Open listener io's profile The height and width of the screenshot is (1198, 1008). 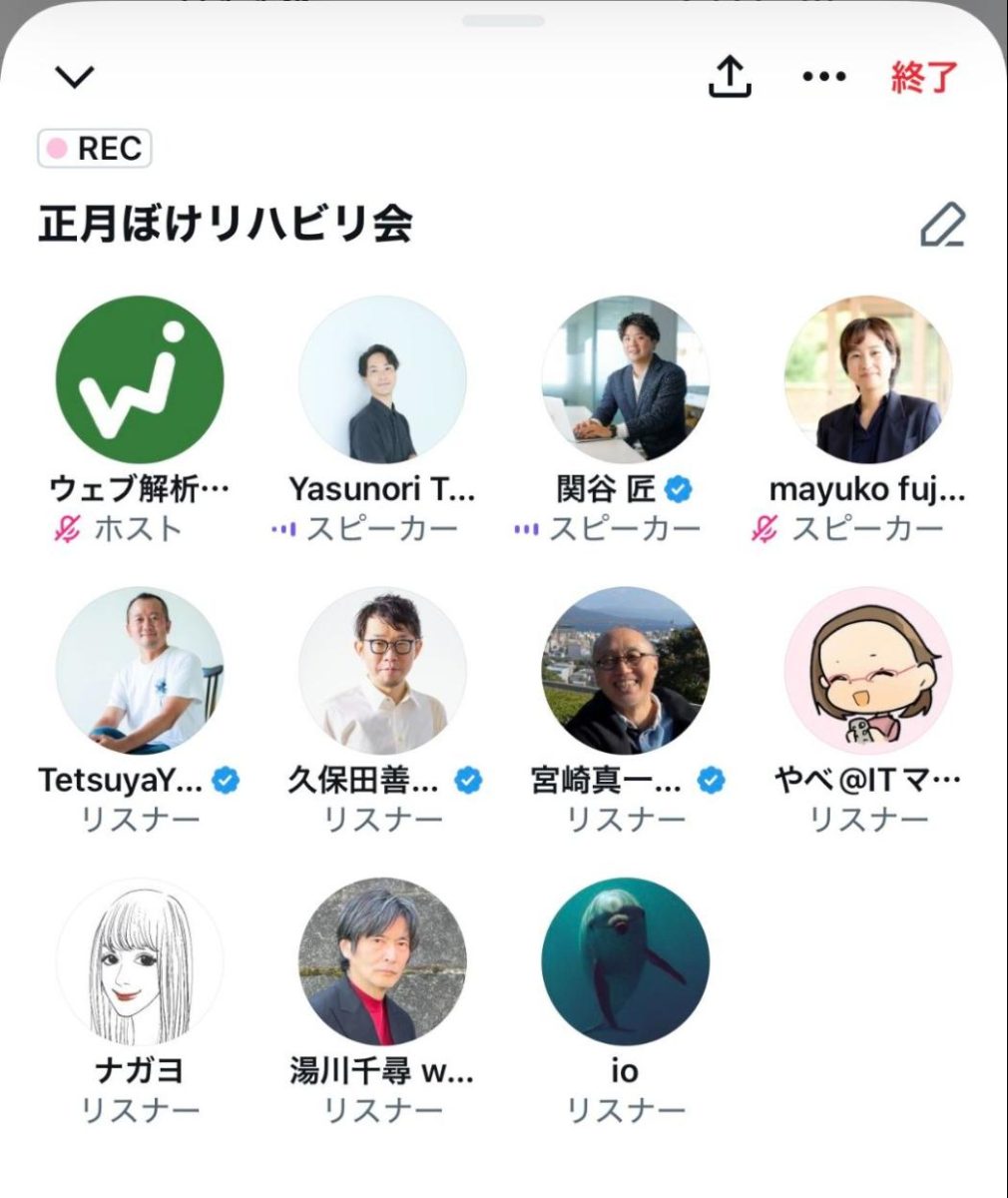(626, 962)
